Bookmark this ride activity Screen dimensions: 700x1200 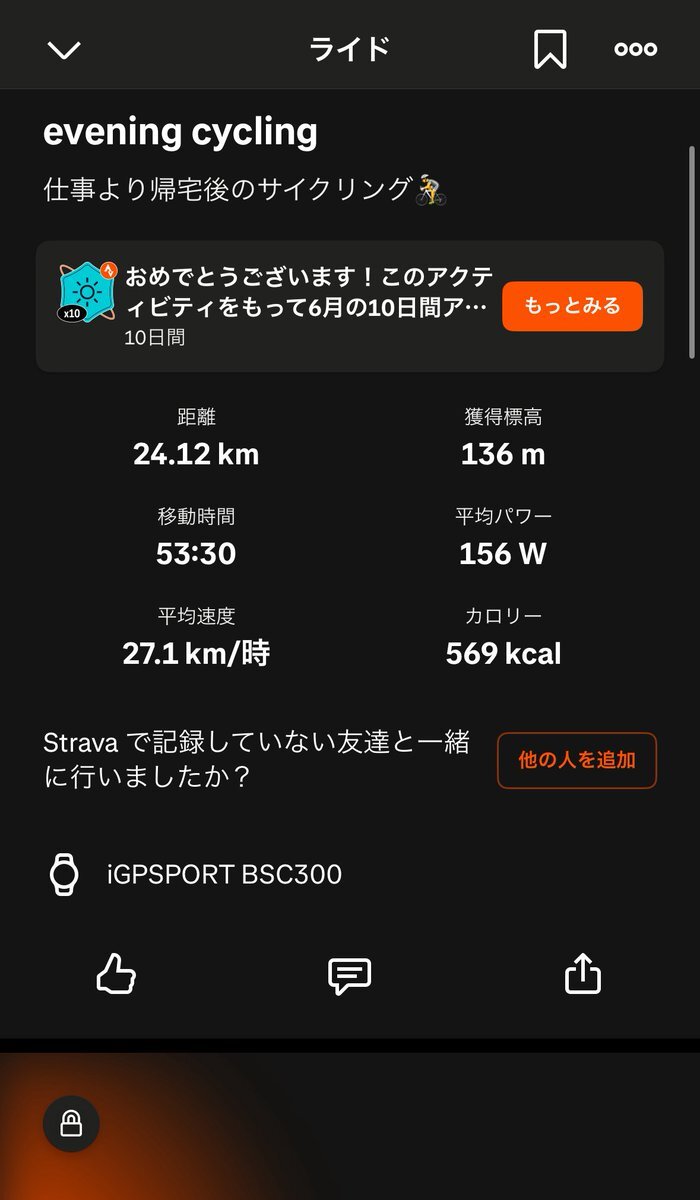(550, 49)
